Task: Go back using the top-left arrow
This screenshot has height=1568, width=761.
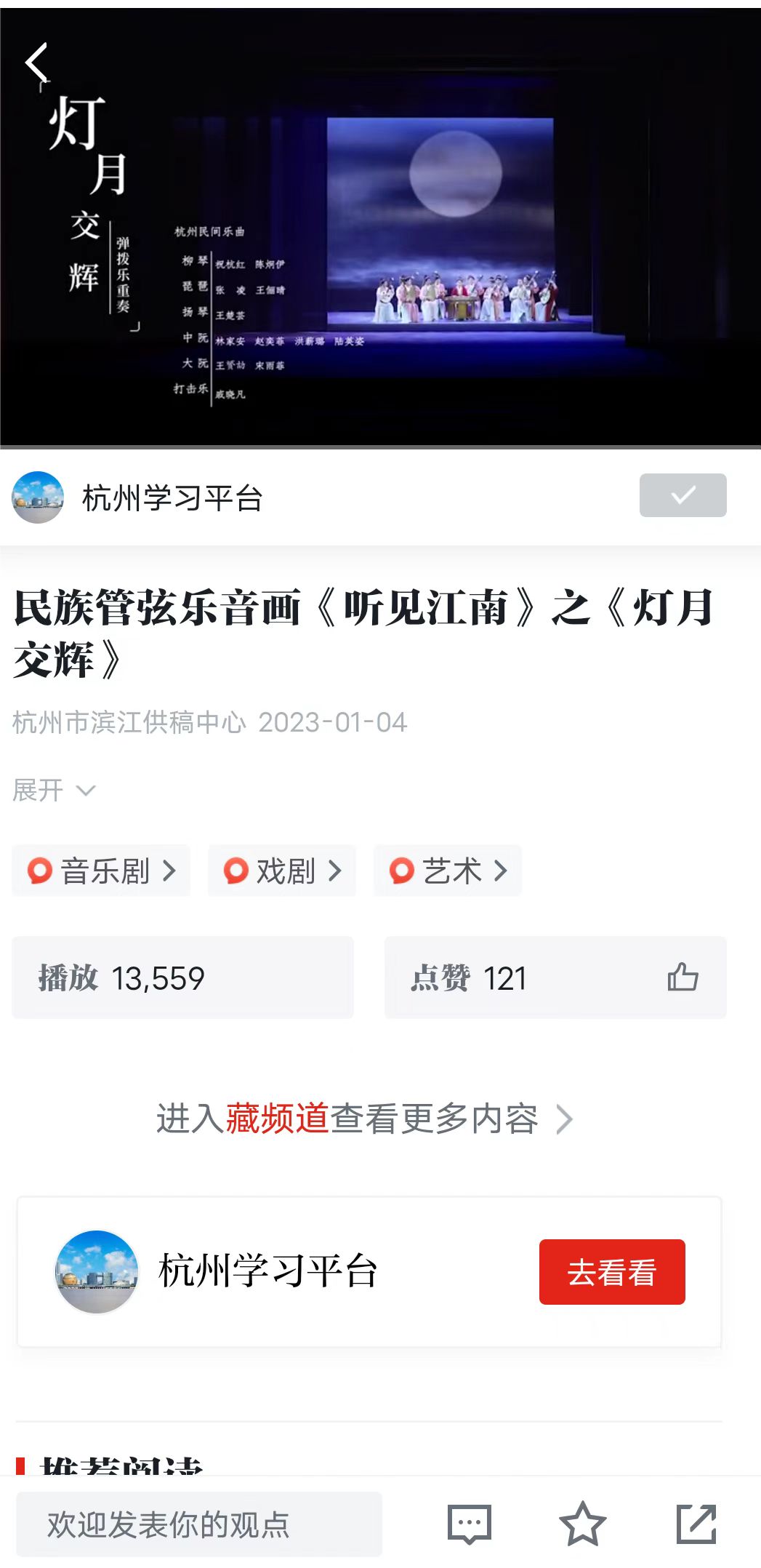Action: pos(36,63)
